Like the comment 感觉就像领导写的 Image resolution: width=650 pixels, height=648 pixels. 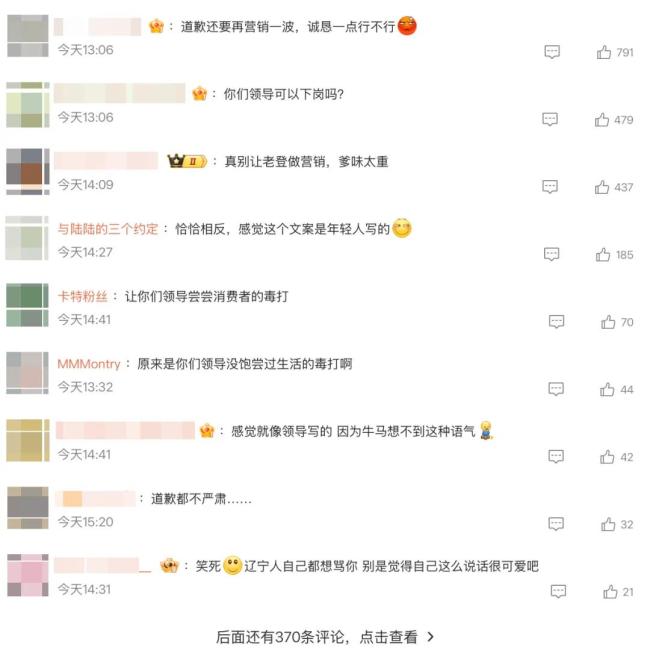click(x=608, y=457)
